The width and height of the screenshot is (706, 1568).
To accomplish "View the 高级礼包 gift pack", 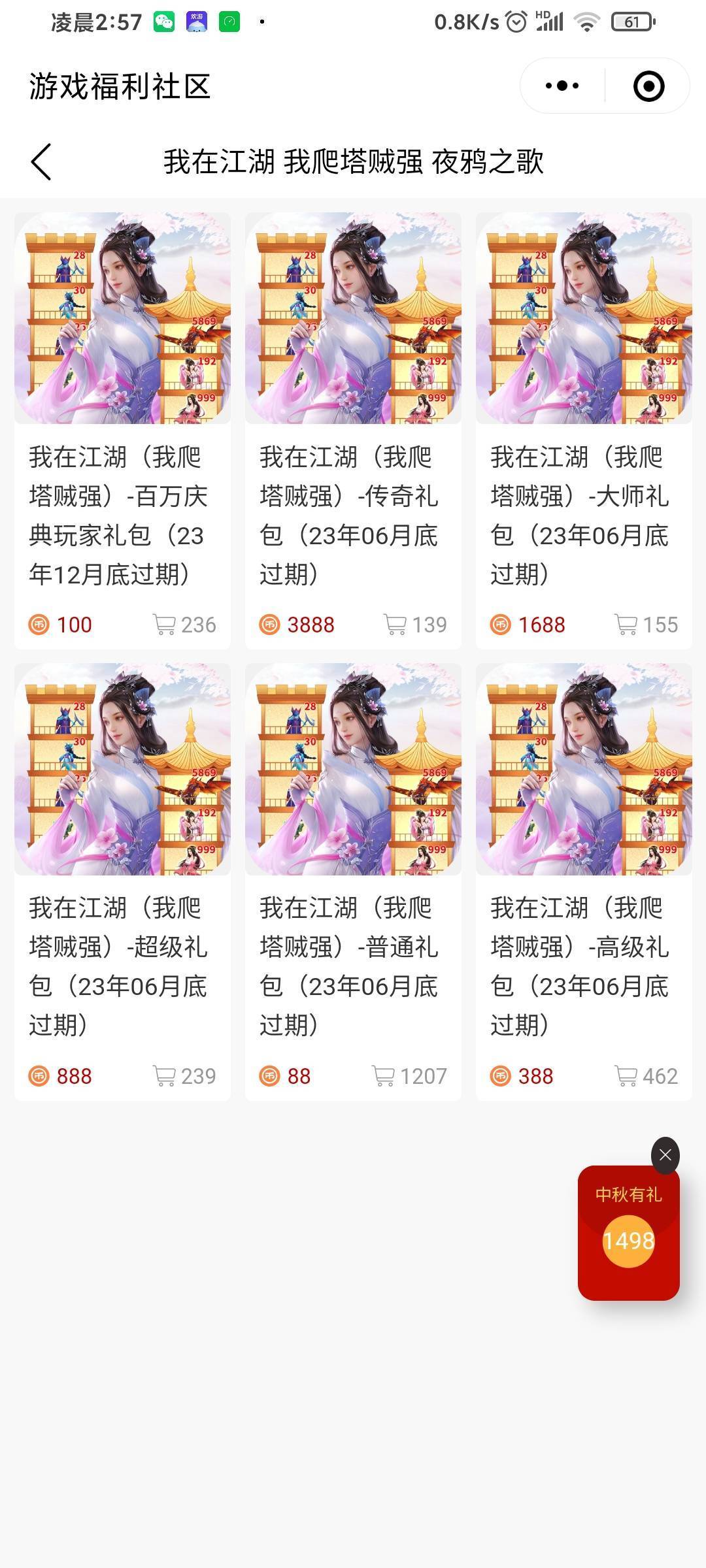I will pos(584,881).
